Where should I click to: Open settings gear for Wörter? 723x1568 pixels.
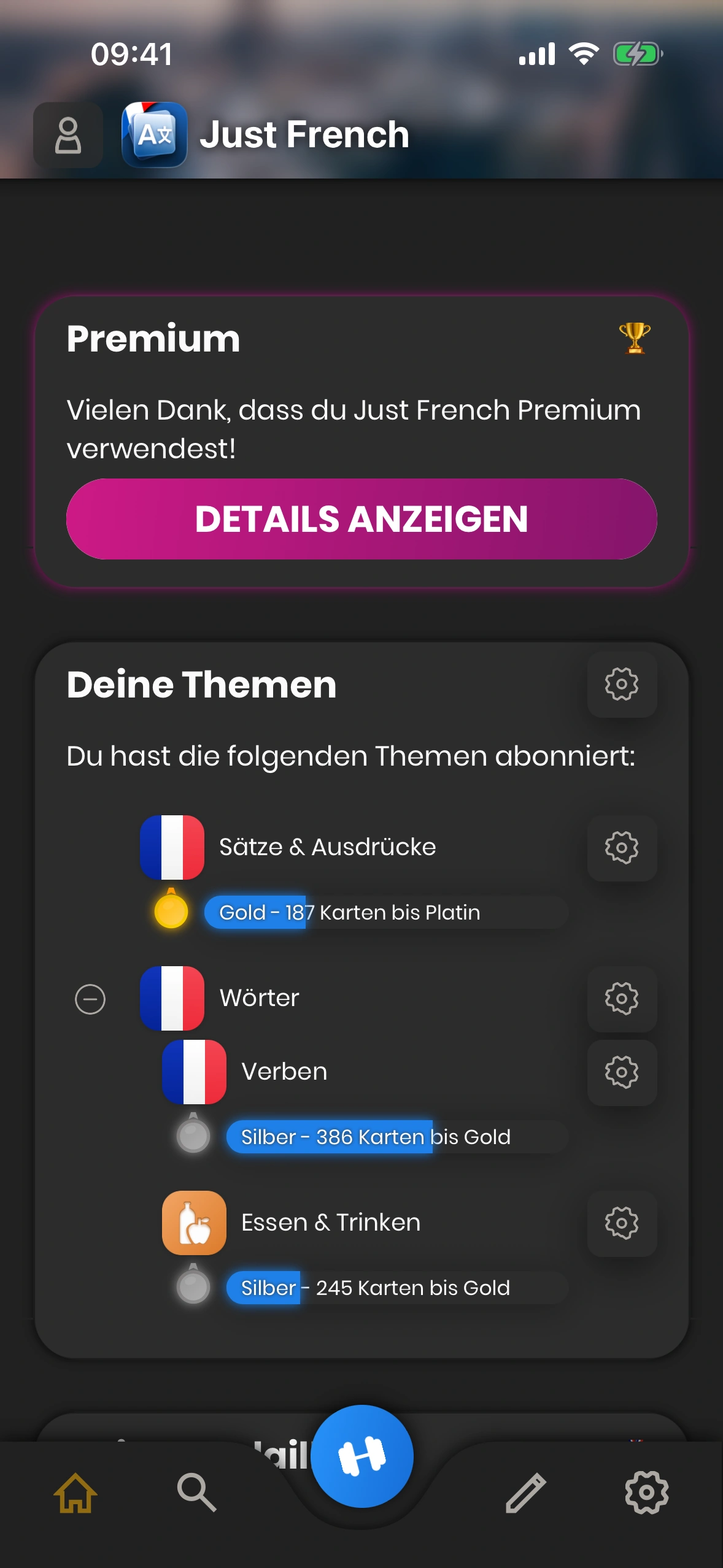[621, 999]
